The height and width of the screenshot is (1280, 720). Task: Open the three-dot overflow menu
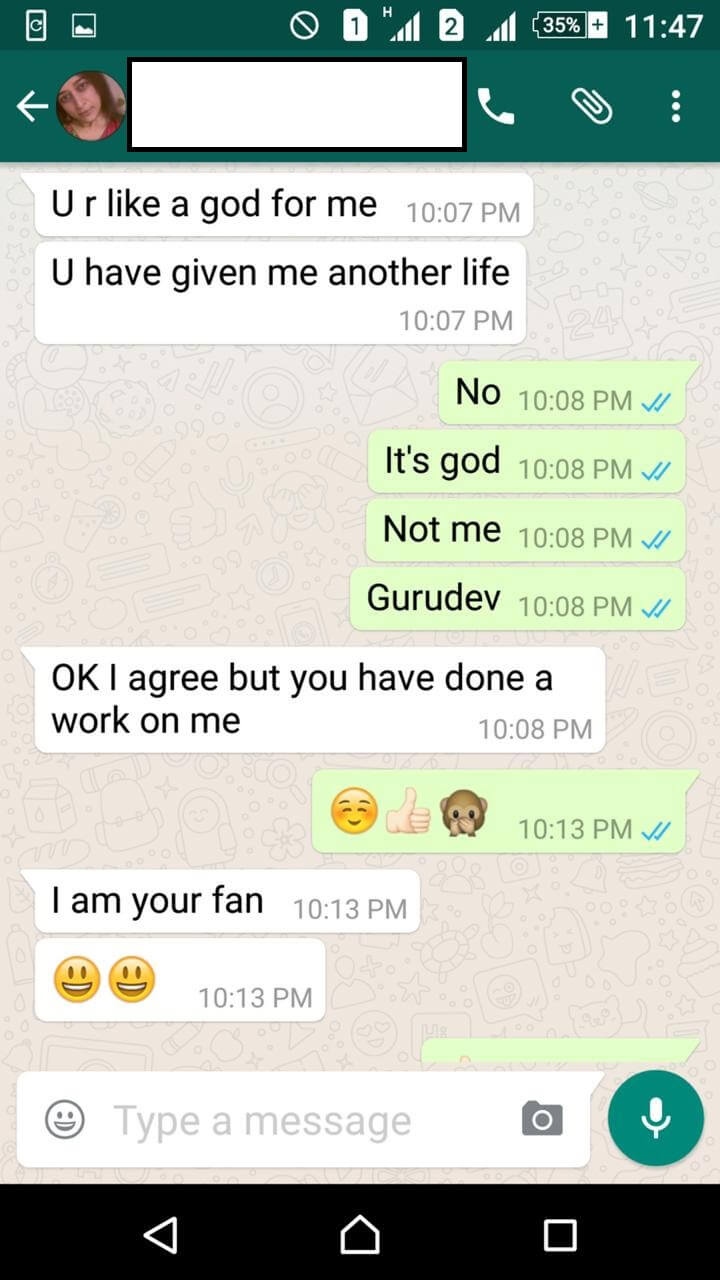tap(676, 106)
